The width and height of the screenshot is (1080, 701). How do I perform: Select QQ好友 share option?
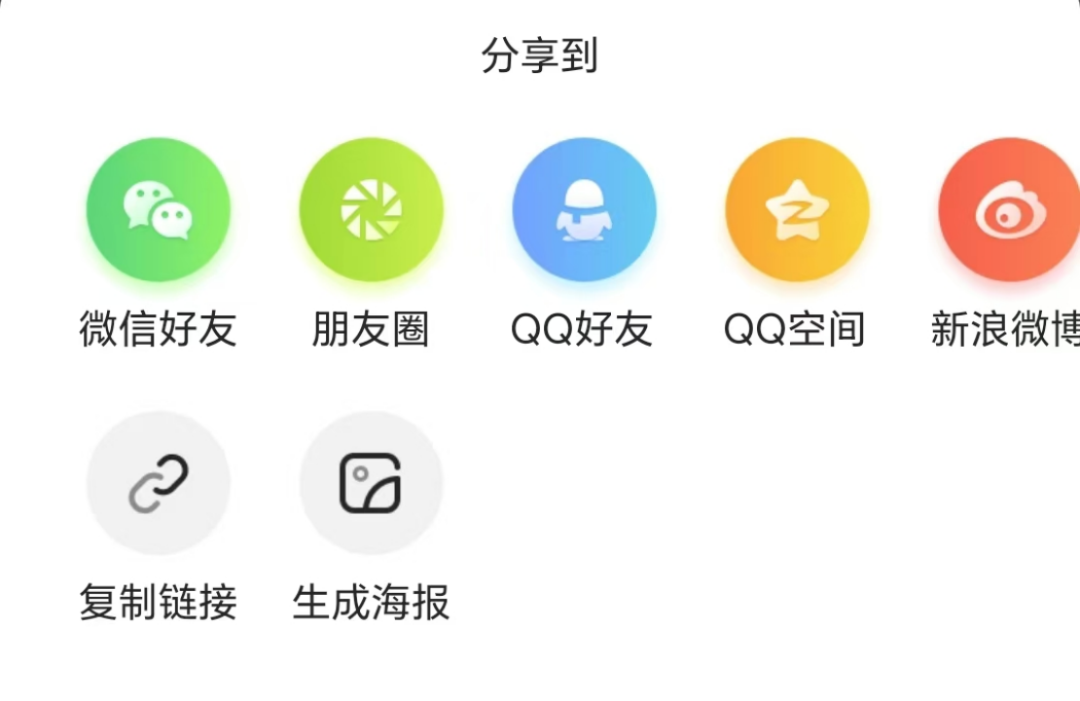tap(584, 210)
